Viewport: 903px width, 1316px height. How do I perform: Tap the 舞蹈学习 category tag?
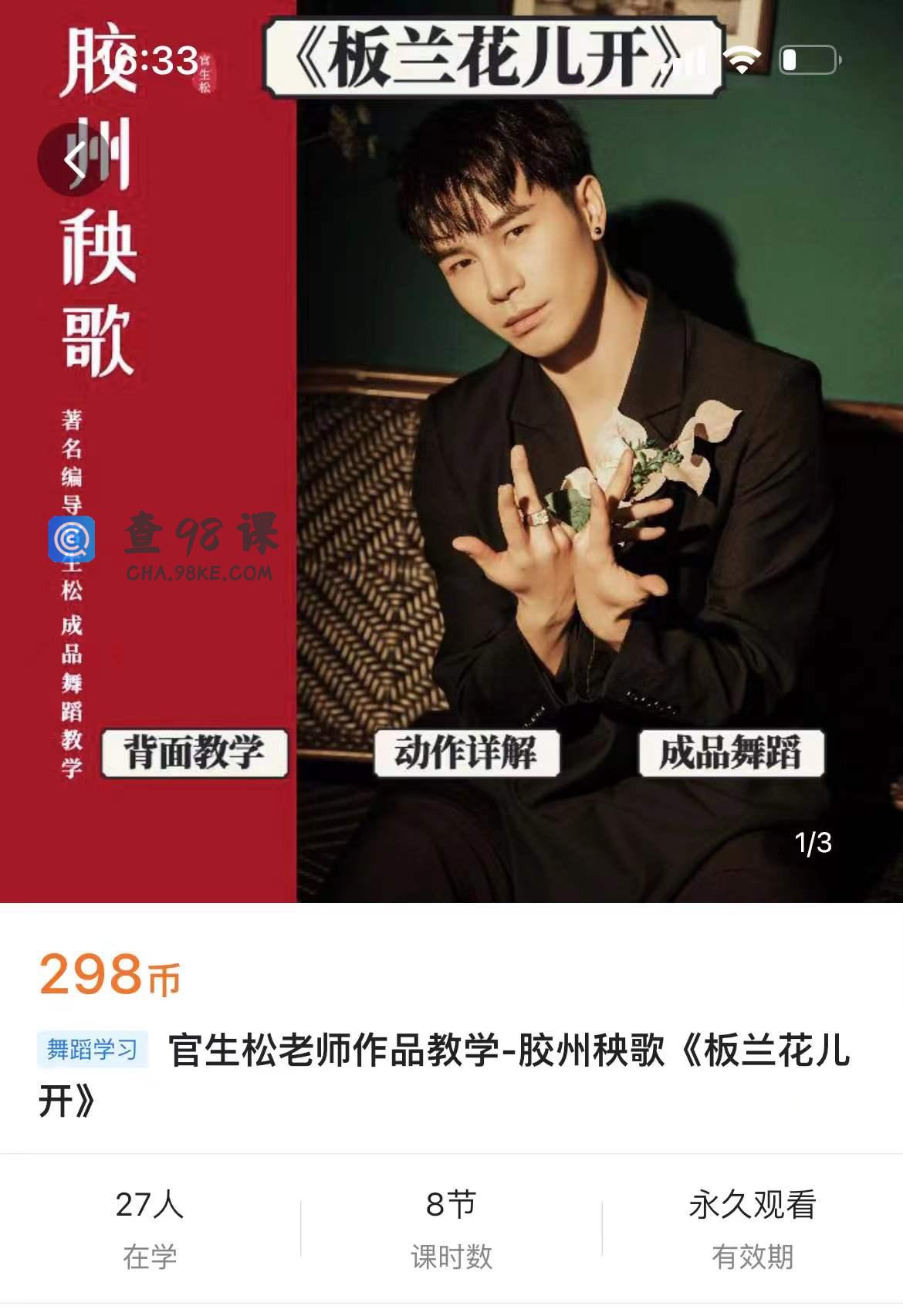tap(93, 1050)
